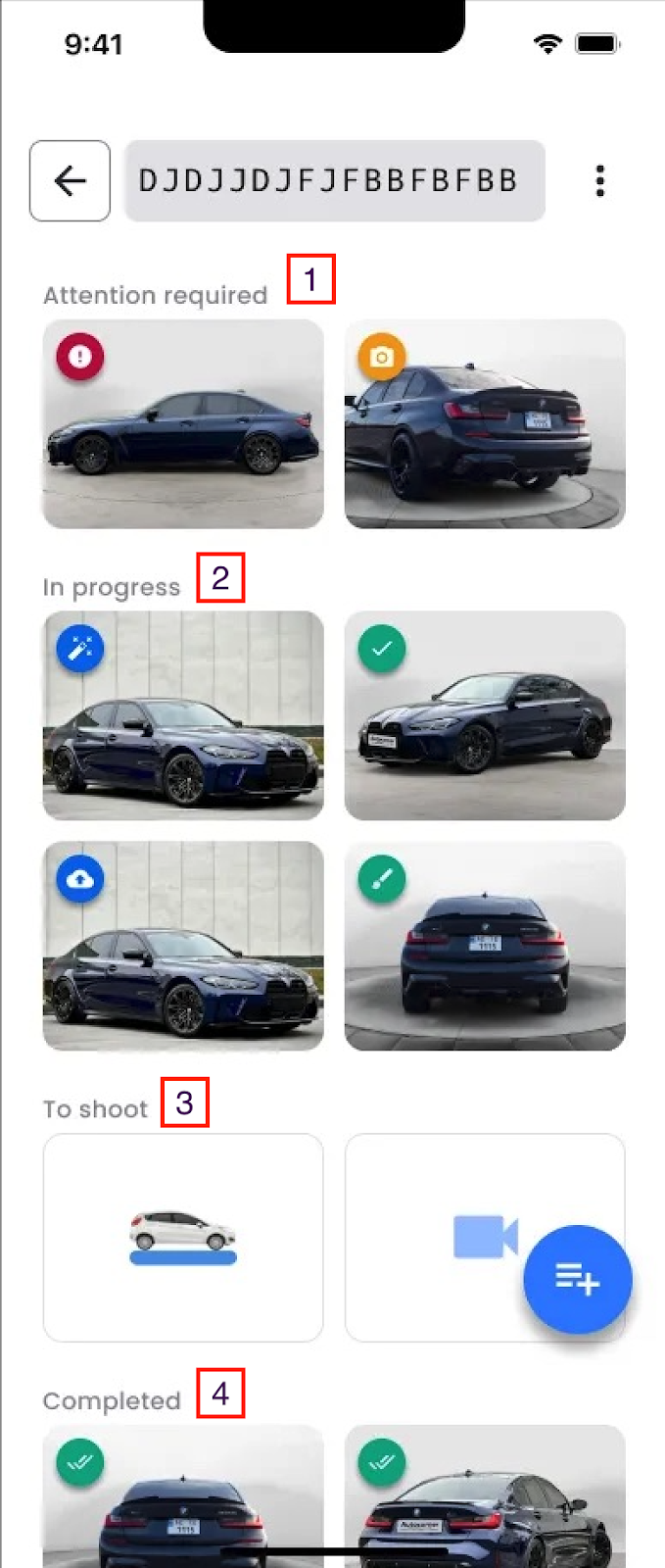View the photo with magic wand badge

(183, 715)
